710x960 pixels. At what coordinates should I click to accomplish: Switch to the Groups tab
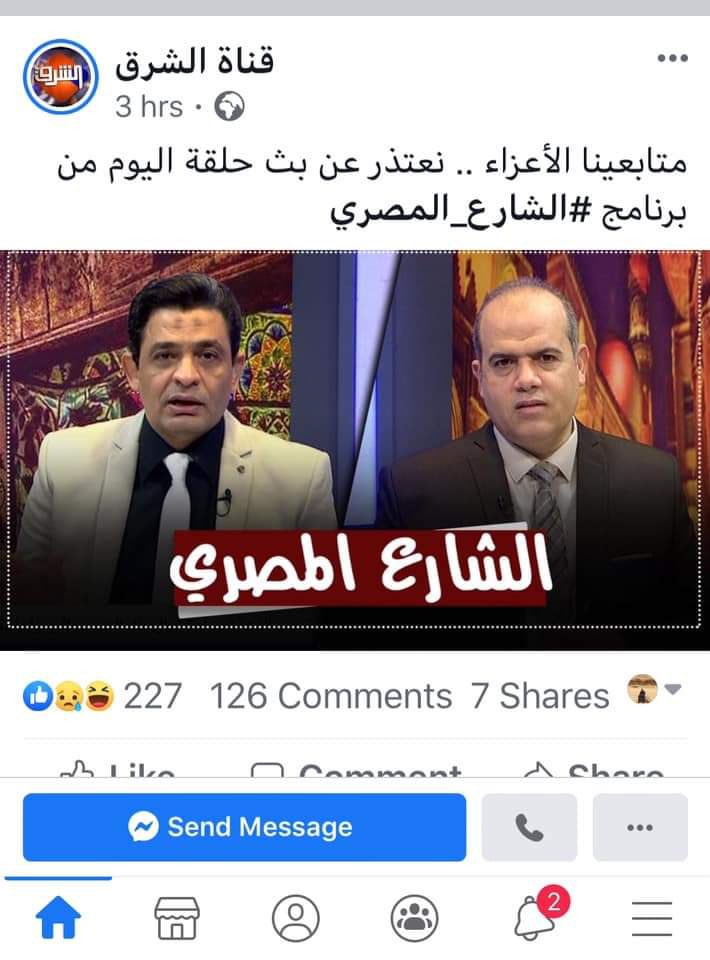coord(413,917)
